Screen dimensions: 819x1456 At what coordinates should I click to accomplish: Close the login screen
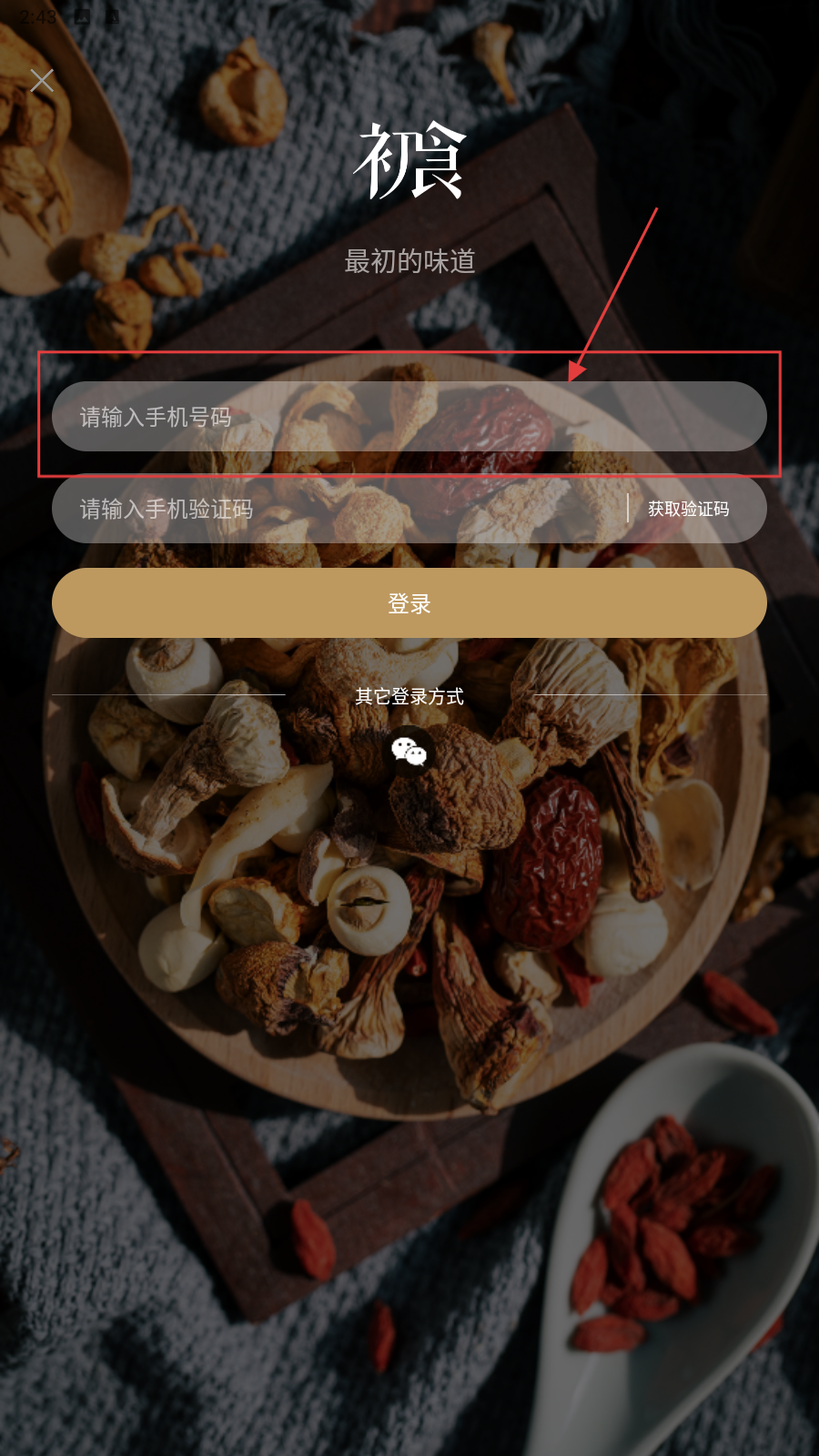pyautogui.click(x=42, y=81)
